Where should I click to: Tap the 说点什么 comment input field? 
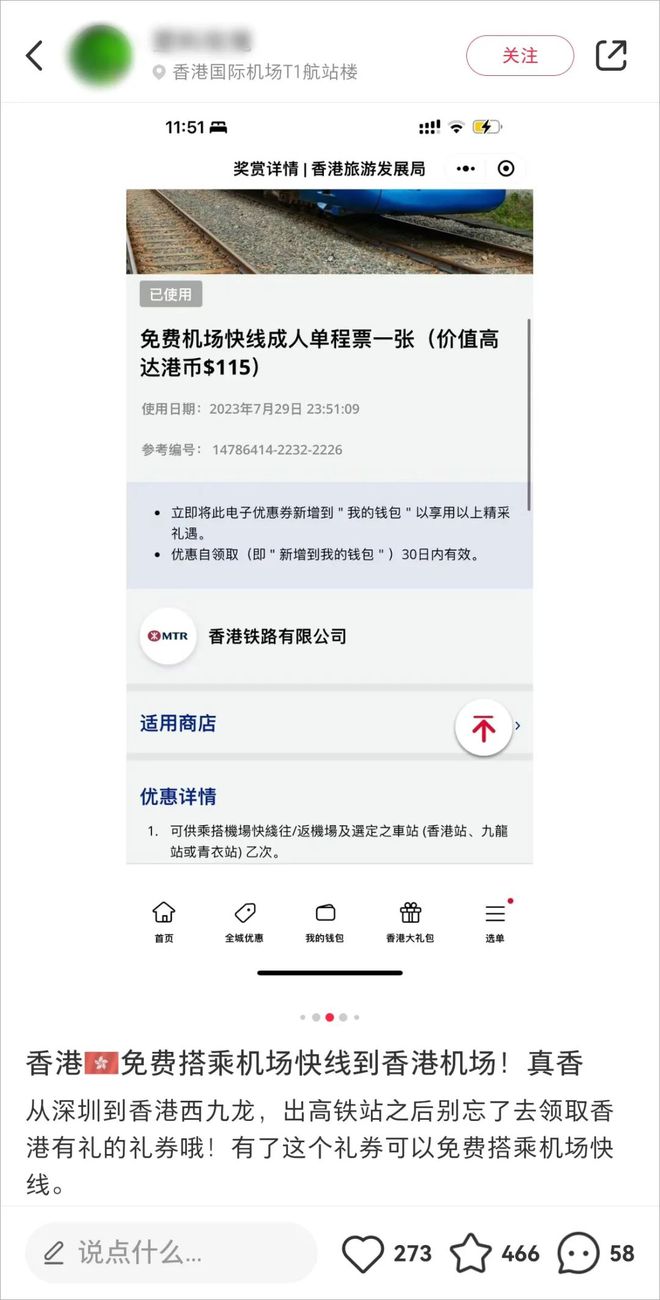170,1252
